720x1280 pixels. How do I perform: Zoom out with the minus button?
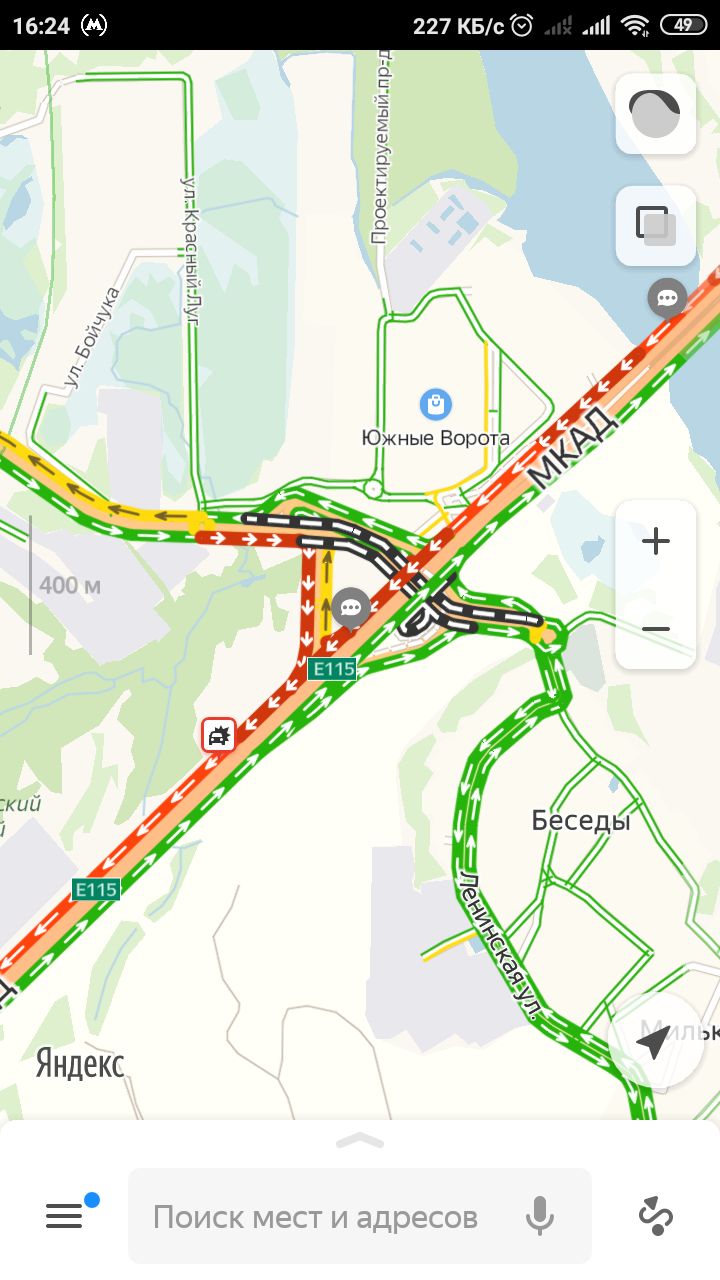pos(656,628)
